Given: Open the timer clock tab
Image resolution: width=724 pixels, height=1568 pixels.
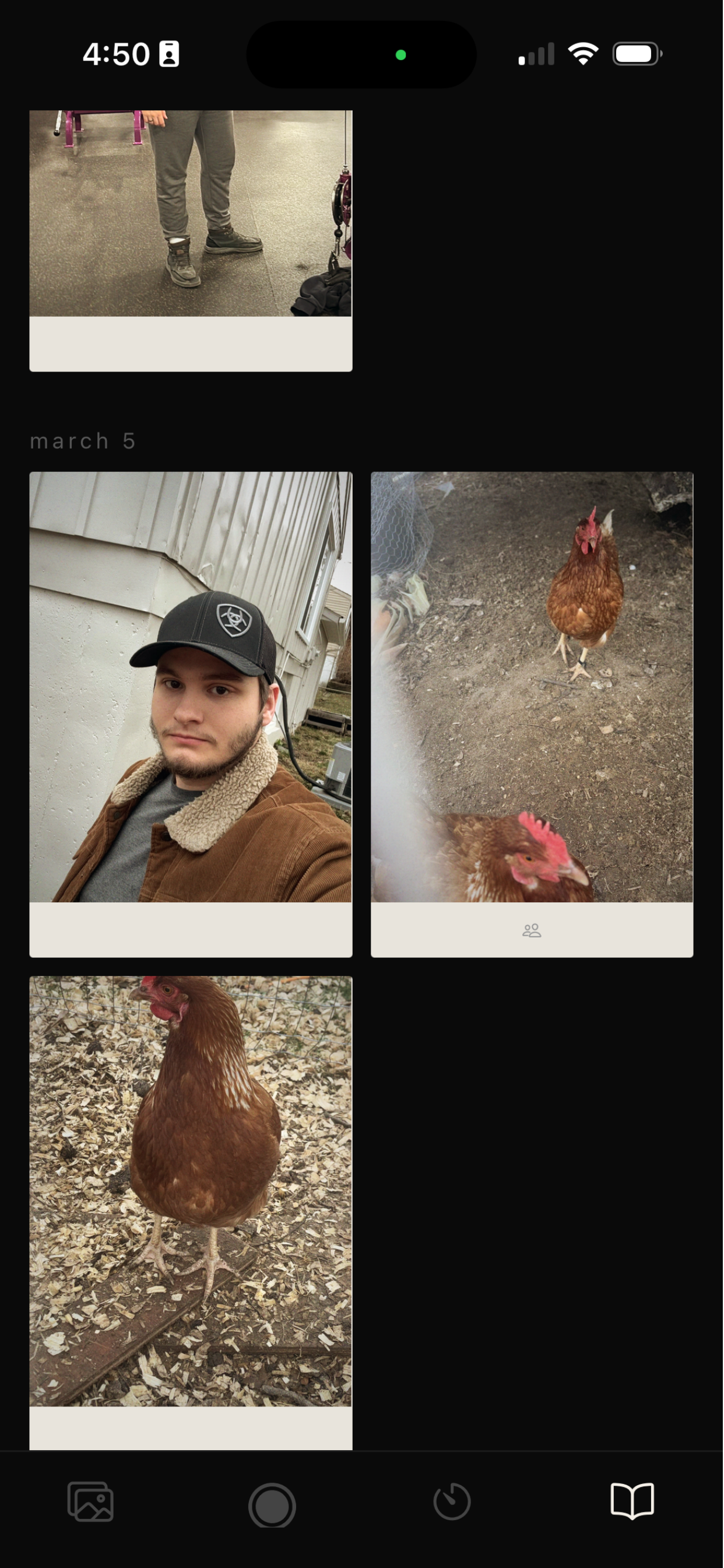Looking at the screenshot, I should [452, 1502].
